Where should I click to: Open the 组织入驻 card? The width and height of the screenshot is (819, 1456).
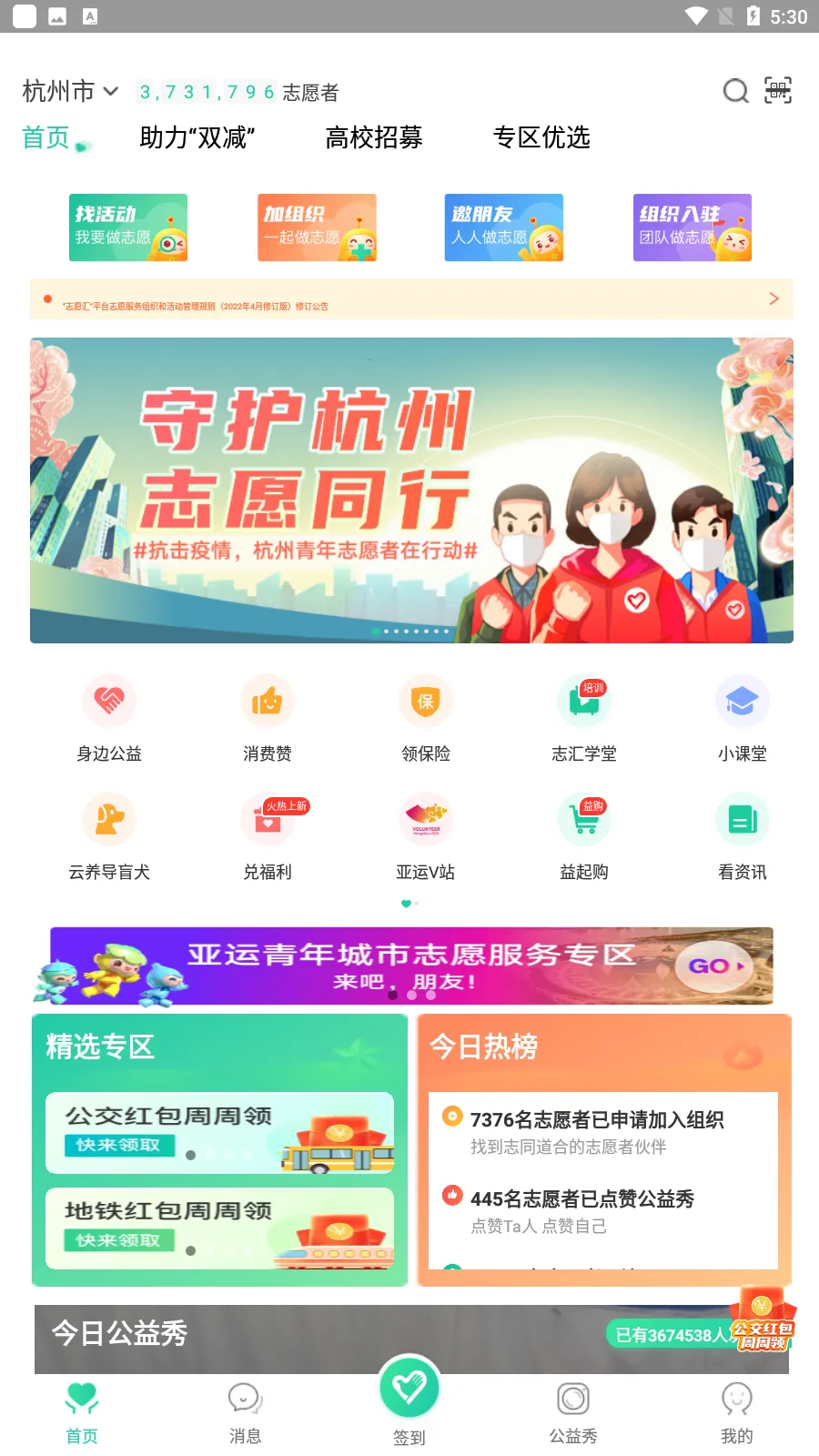click(x=692, y=227)
